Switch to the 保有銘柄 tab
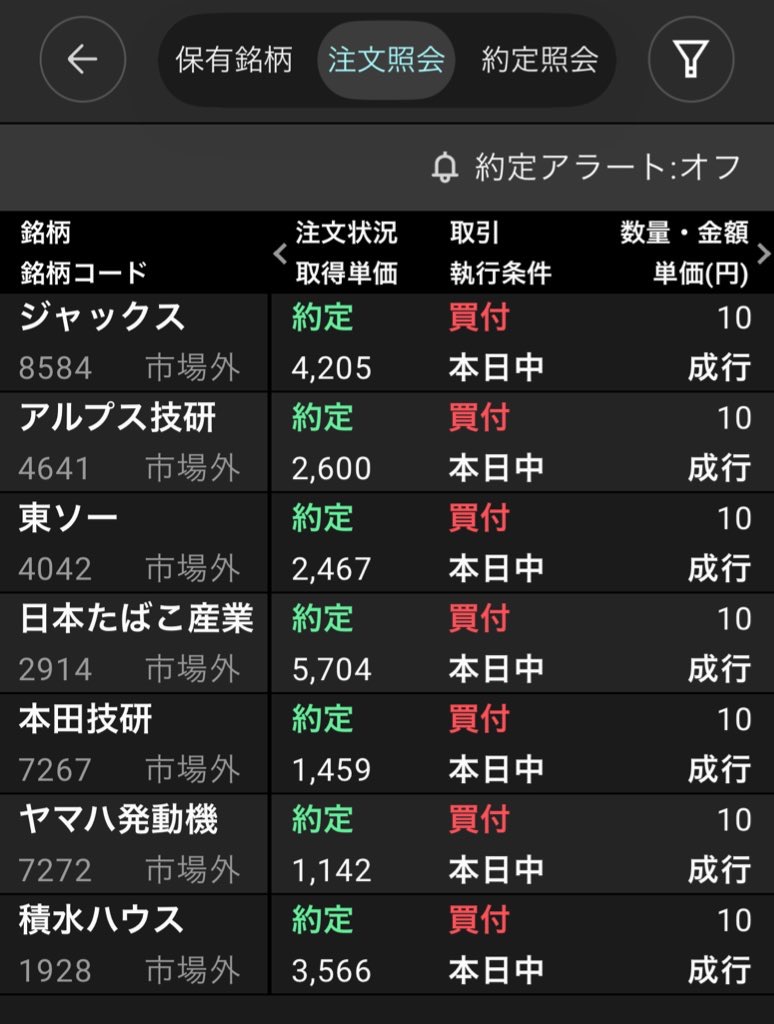 coord(234,60)
